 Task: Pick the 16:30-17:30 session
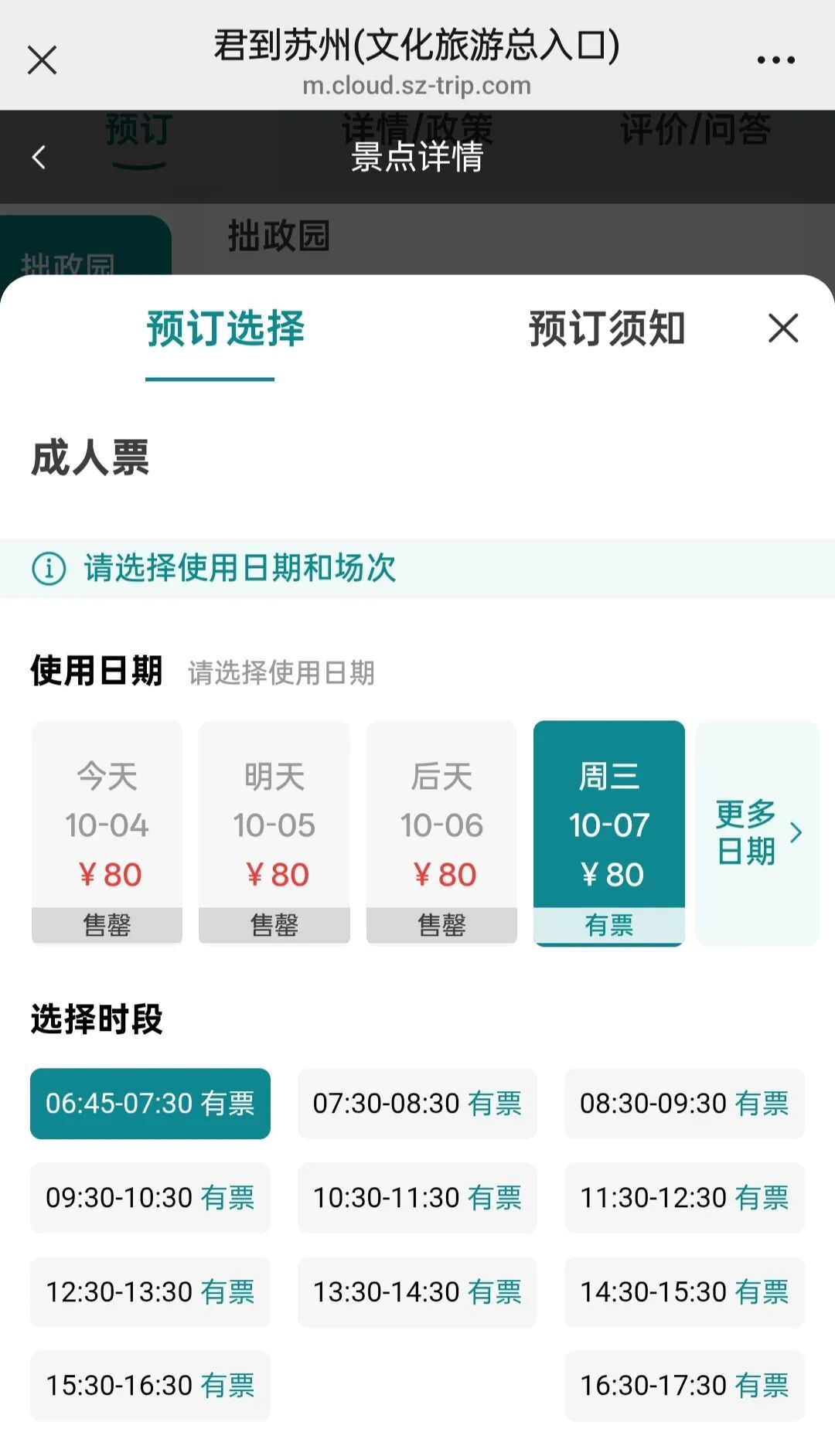(684, 1386)
